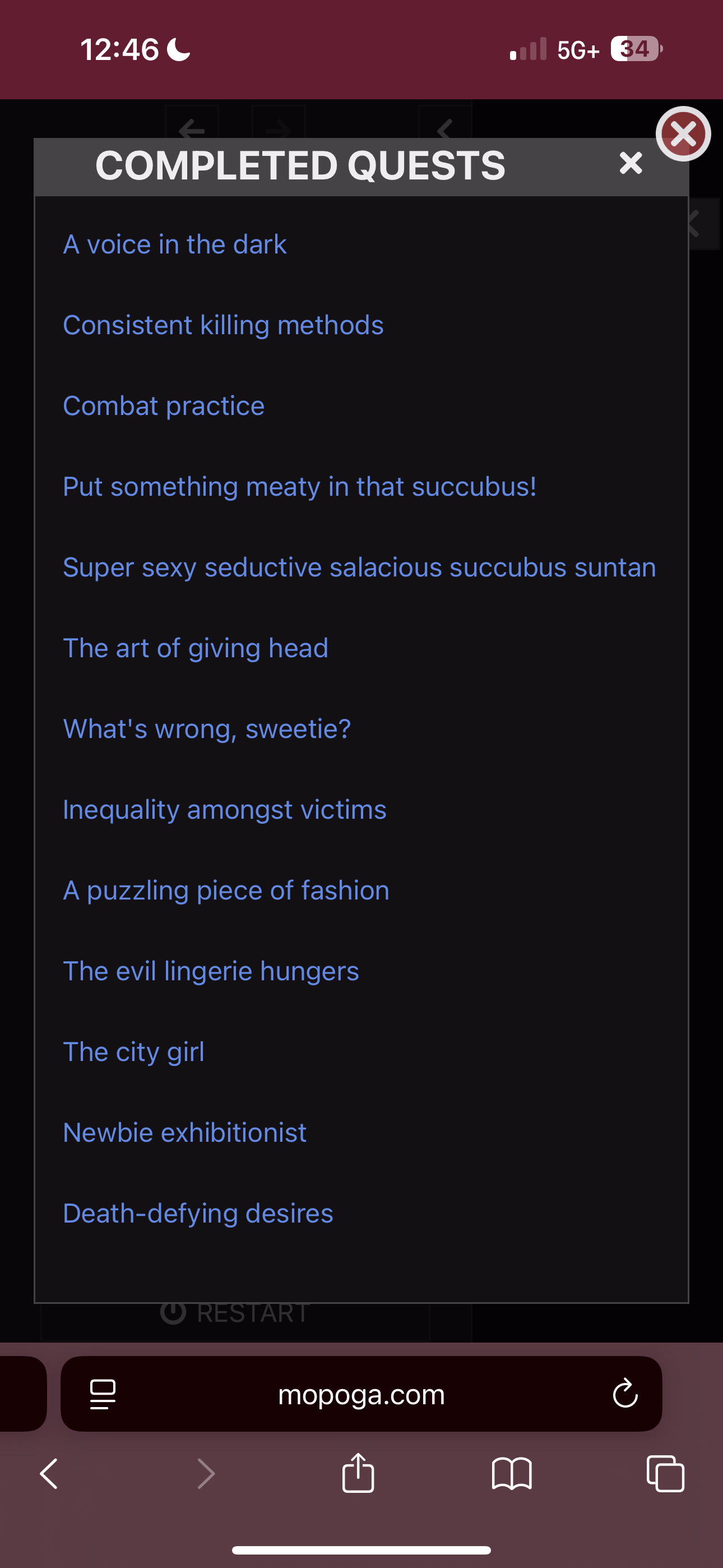723x1568 pixels.
Task: View The city girl quest
Action: (x=133, y=1053)
